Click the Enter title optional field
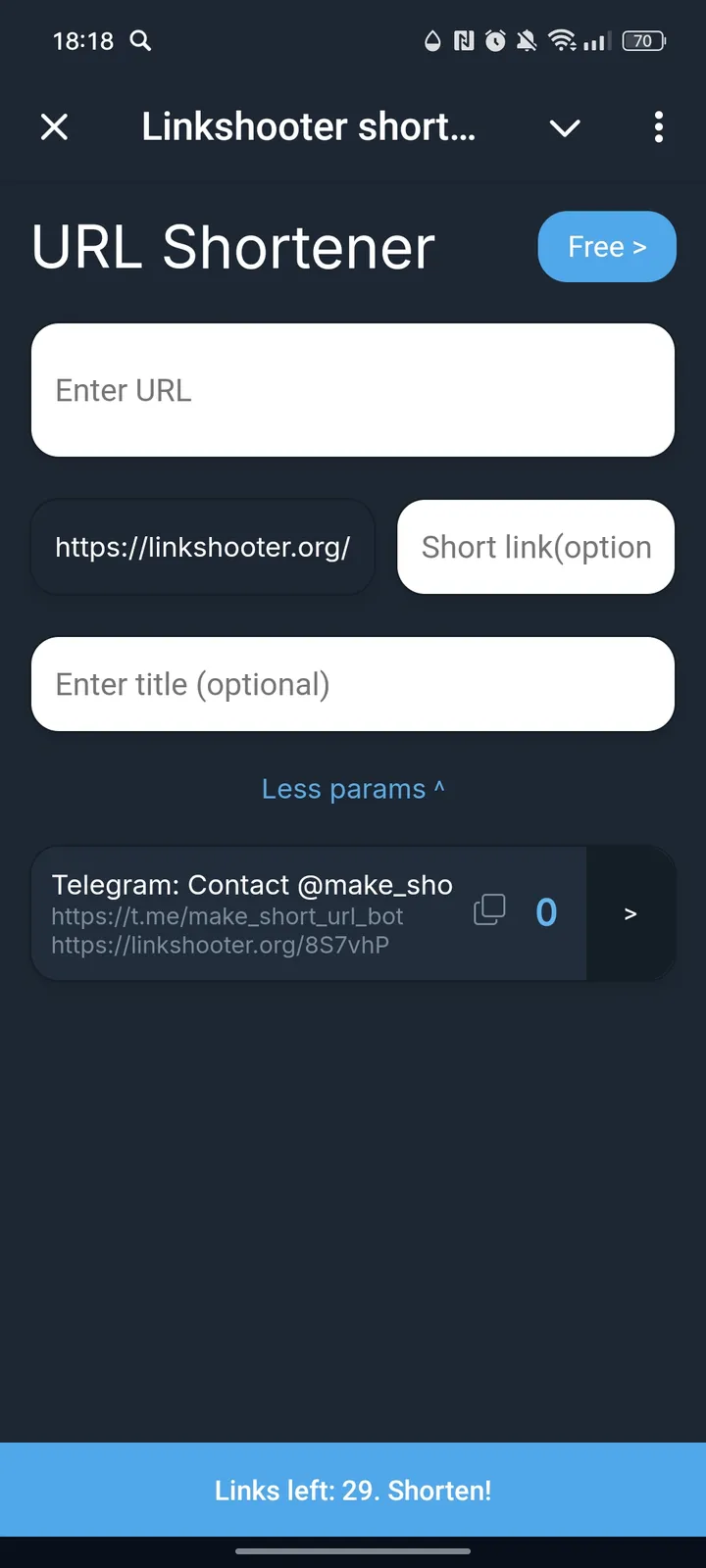Viewport: 706px width, 1568px height. click(352, 684)
